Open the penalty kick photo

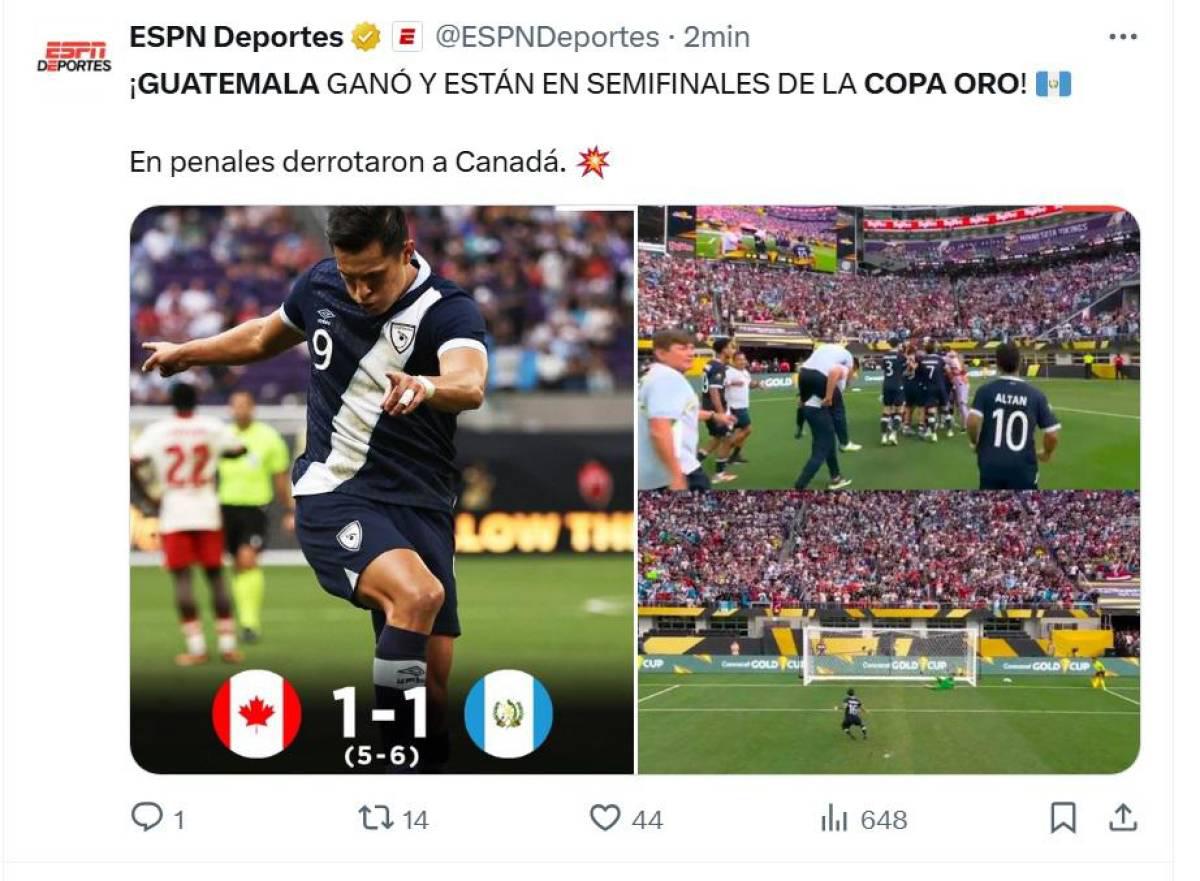[x=888, y=632]
